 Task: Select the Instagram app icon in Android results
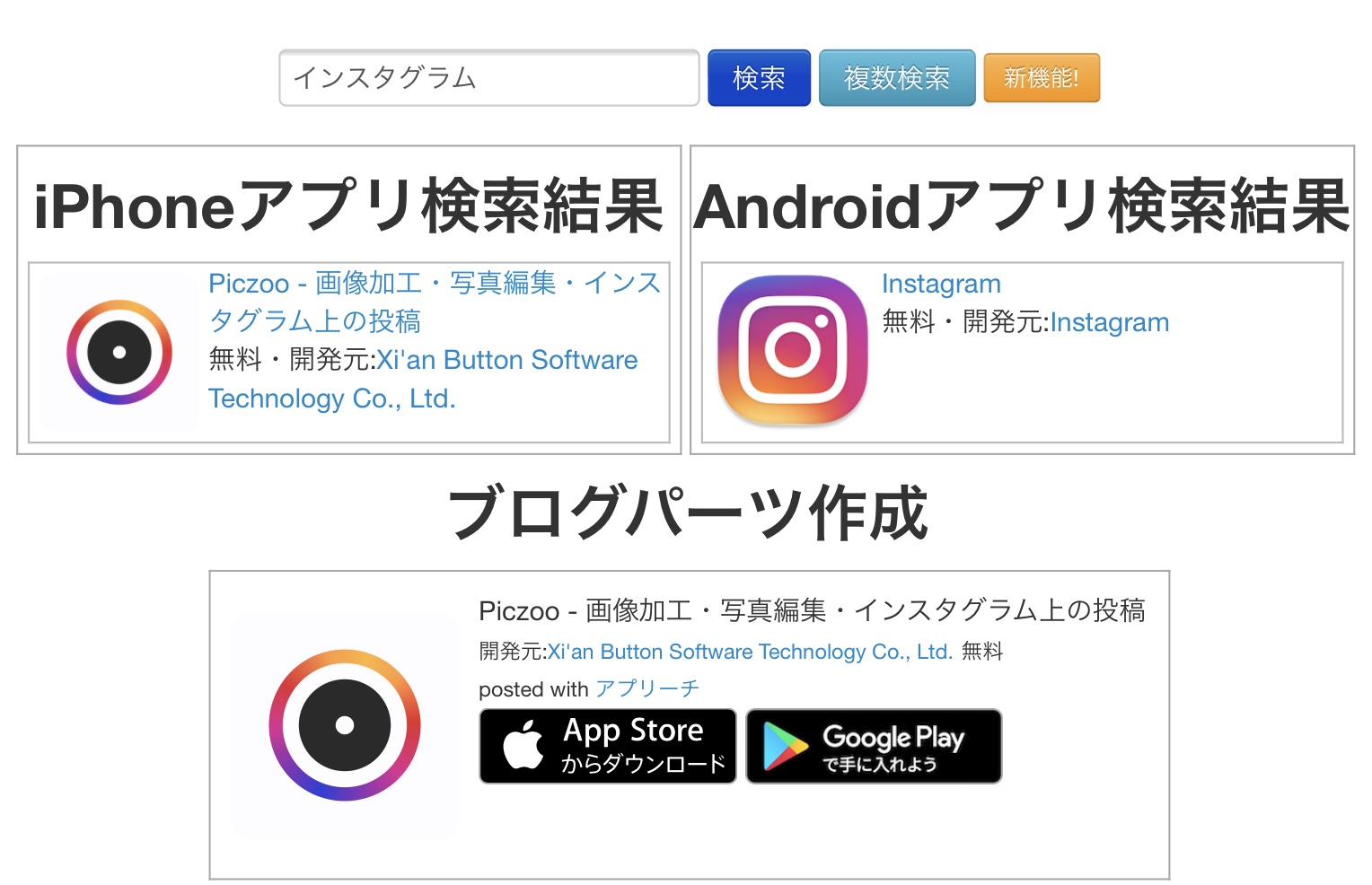pyautogui.click(x=793, y=350)
